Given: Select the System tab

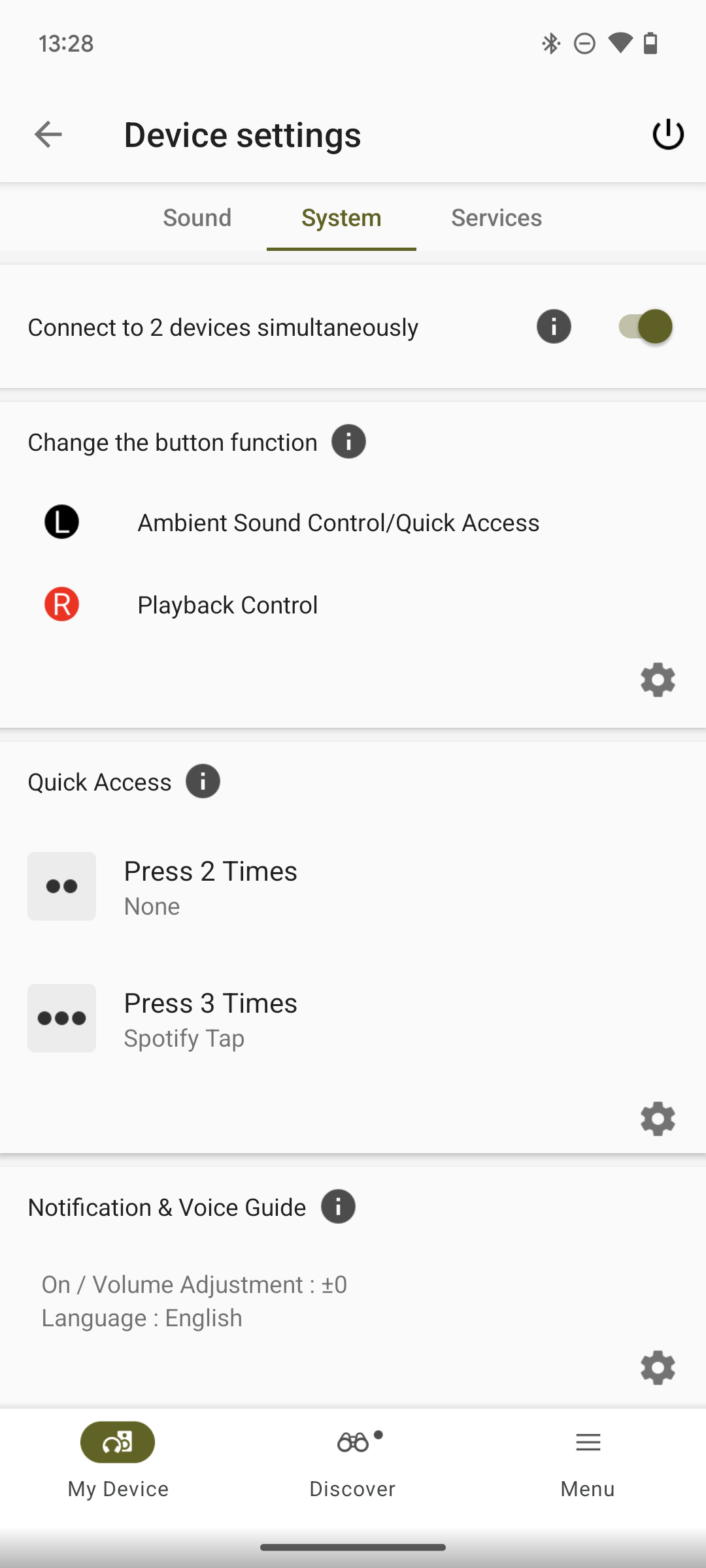Looking at the screenshot, I should point(341,218).
